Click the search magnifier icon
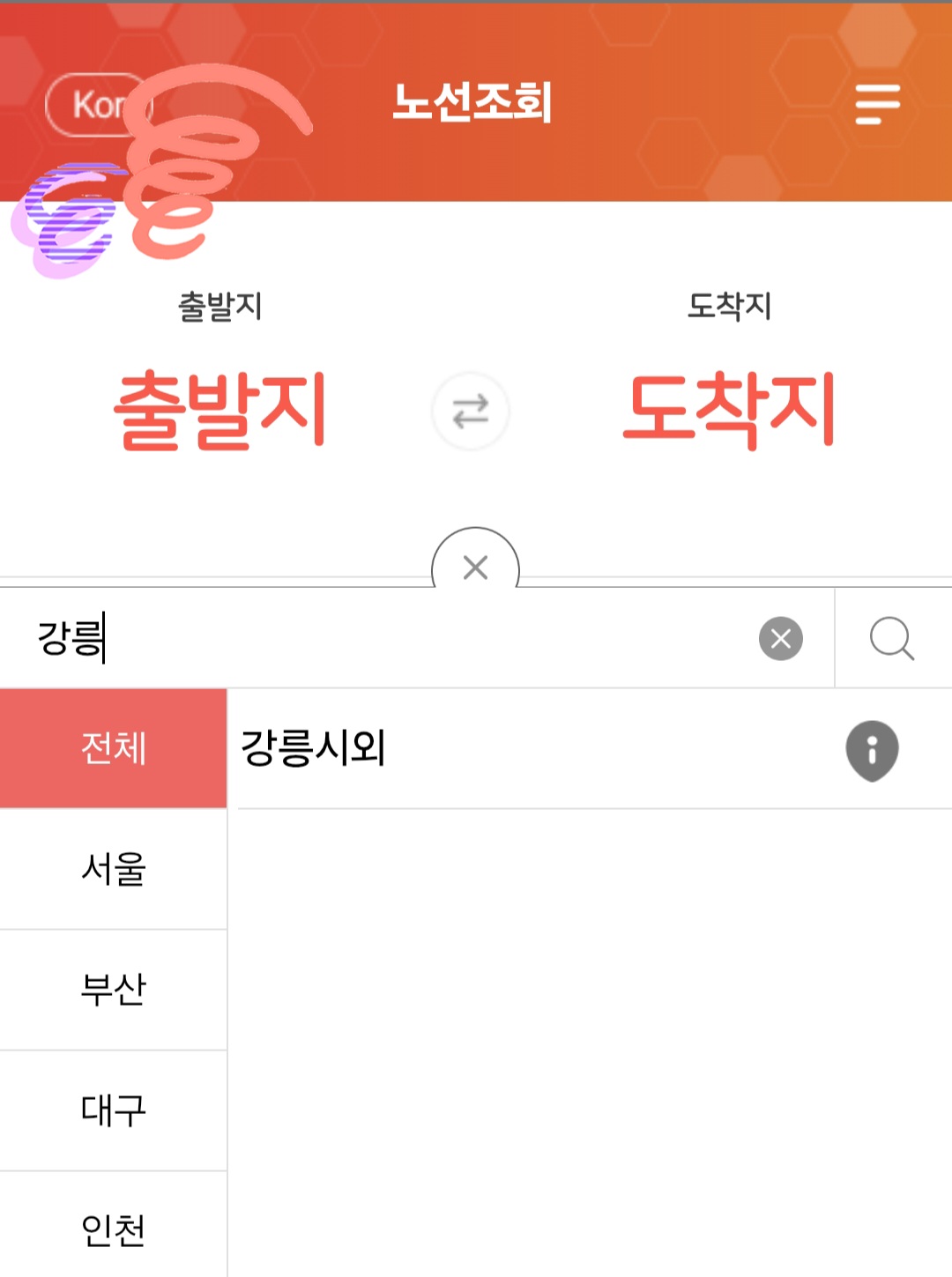Screen dimensions: 952x1277 pyautogui.click(x=895, y=637)
